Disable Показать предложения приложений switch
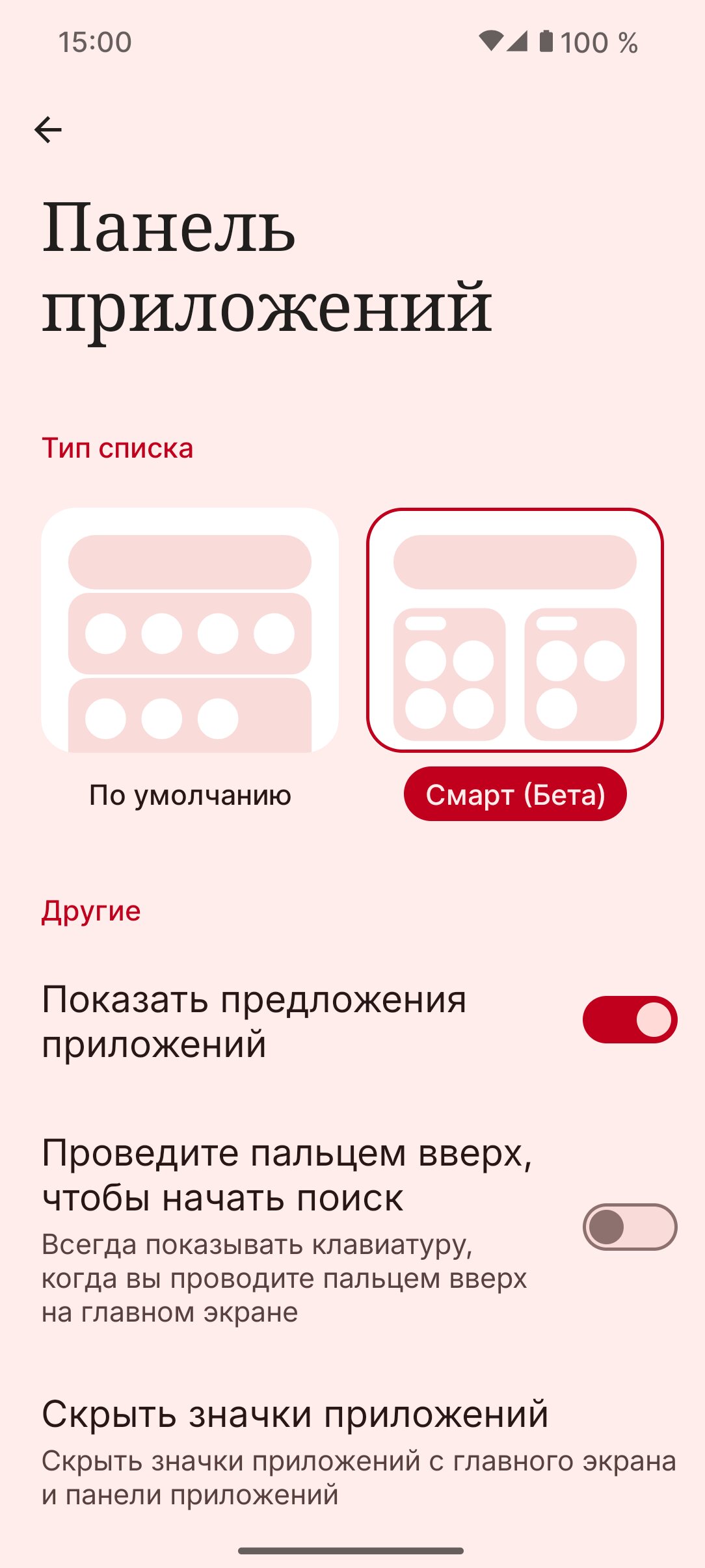Viewport: 705px width, 1568px height. pos(630,1019)
